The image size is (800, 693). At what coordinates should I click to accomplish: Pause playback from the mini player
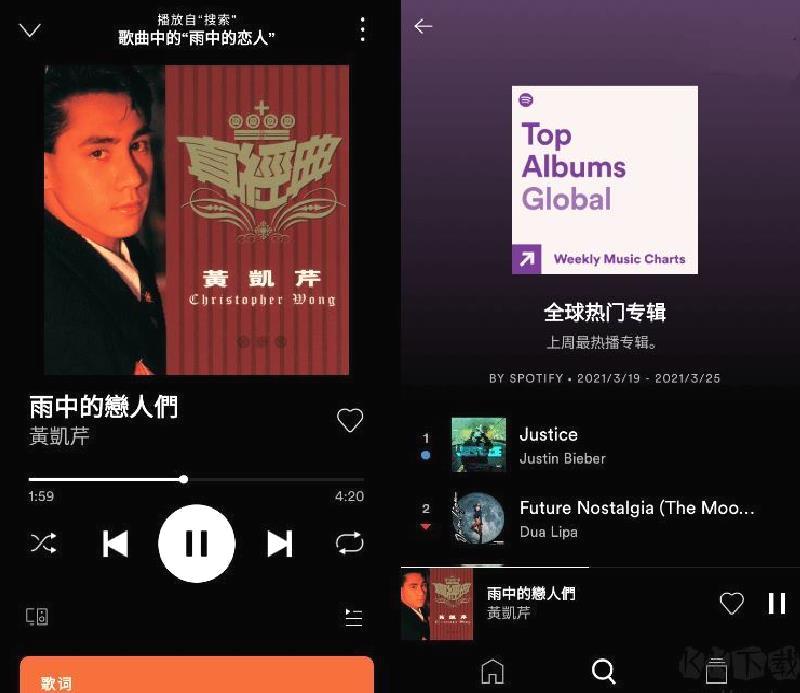[777, 603]
